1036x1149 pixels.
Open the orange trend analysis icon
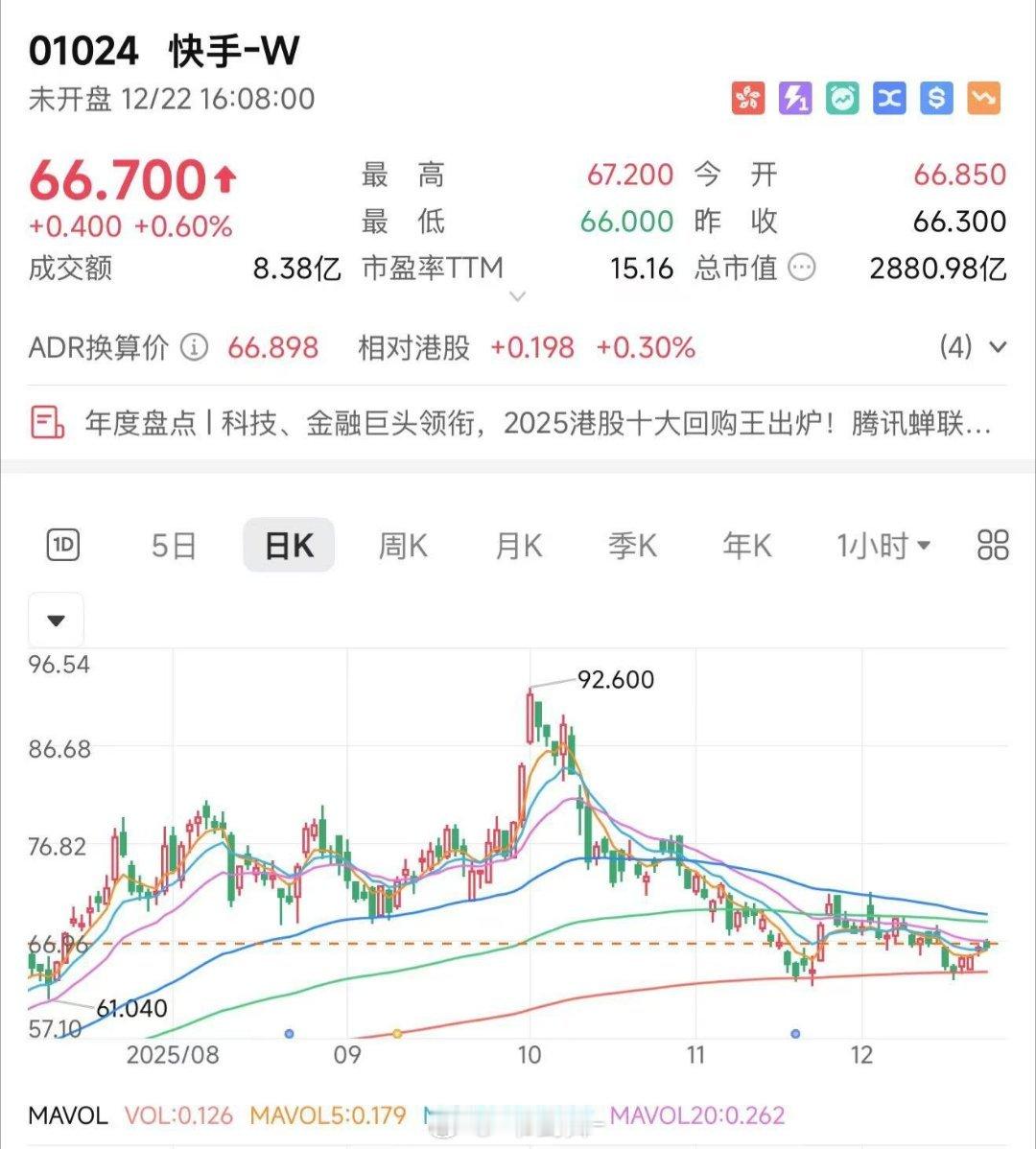982,98
